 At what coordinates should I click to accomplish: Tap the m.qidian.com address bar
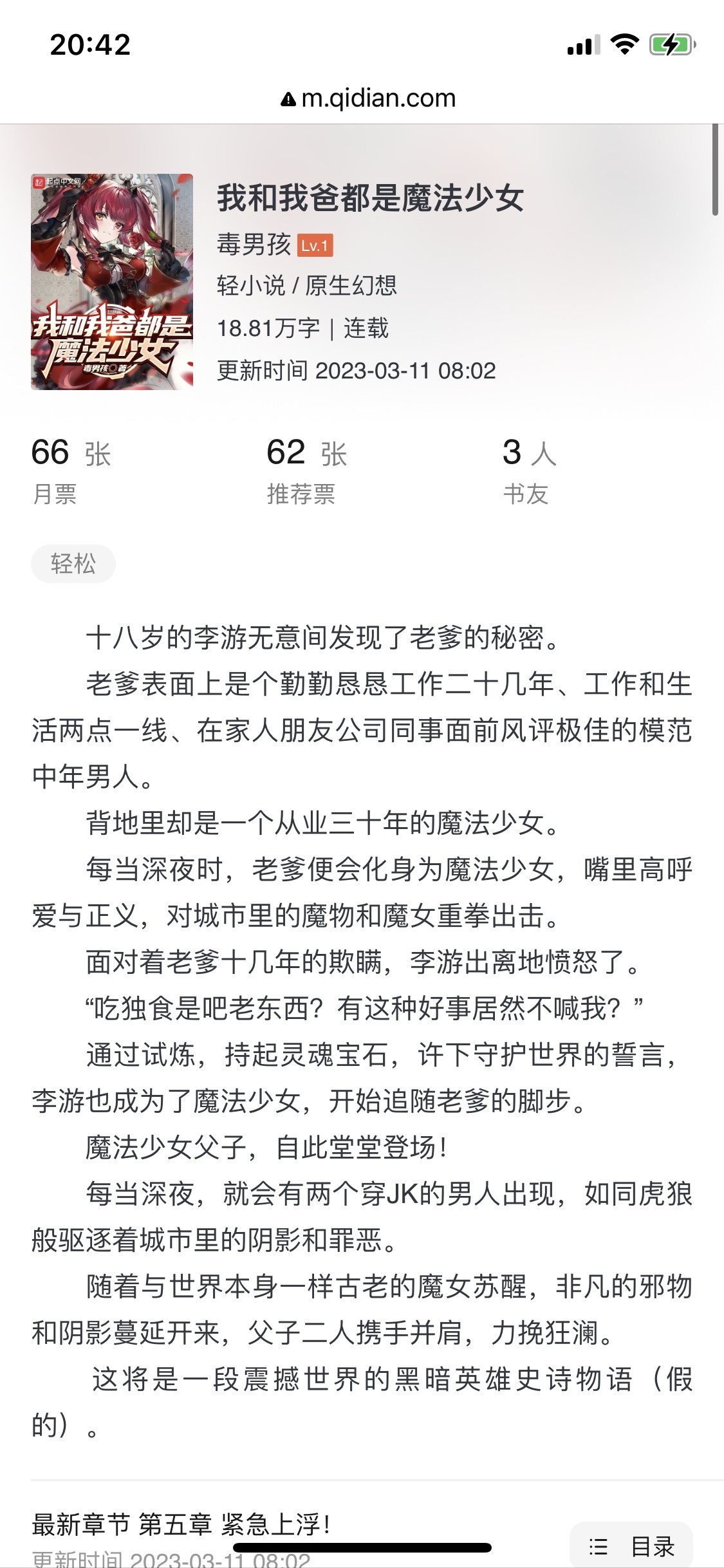[x=369, y=98]
